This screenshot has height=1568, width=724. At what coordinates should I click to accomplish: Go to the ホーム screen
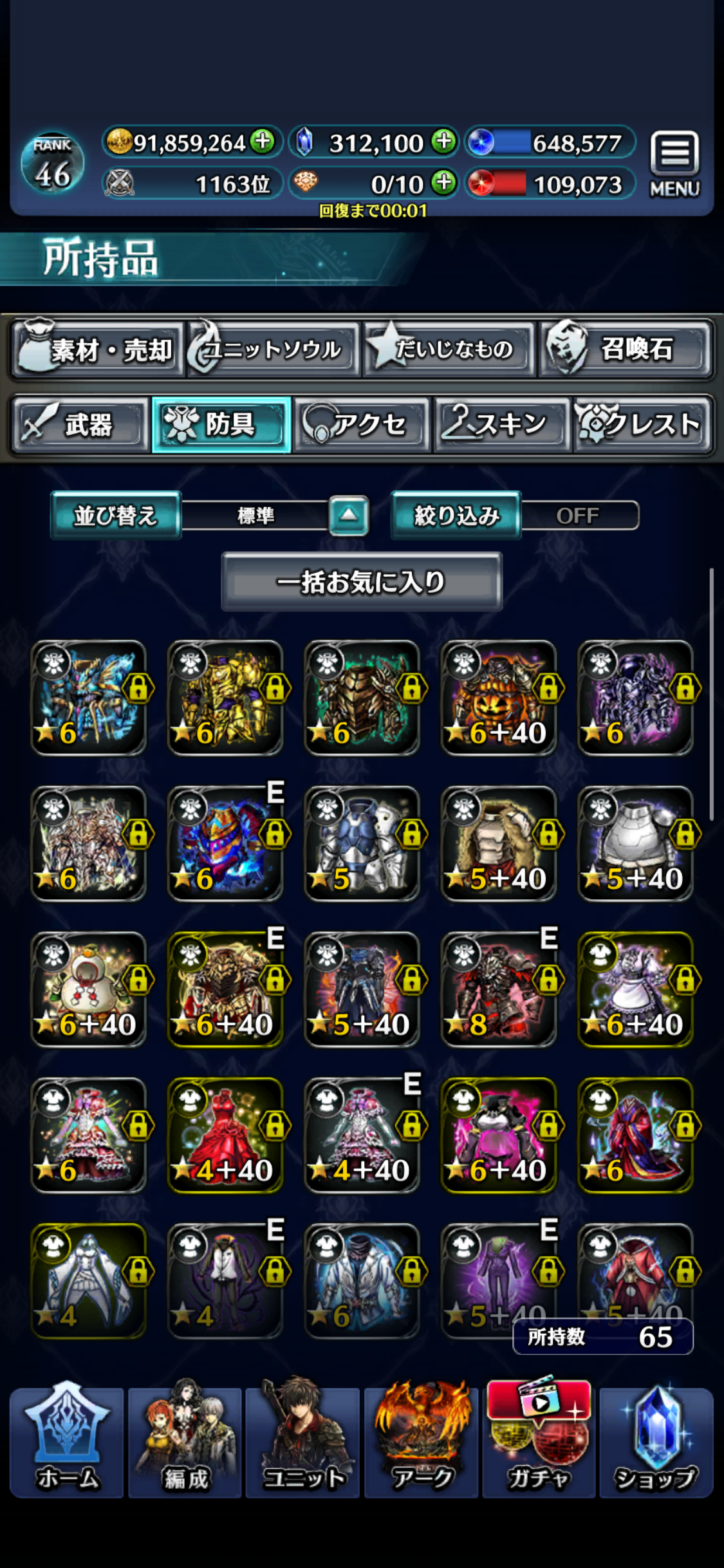pos(67,1442)
